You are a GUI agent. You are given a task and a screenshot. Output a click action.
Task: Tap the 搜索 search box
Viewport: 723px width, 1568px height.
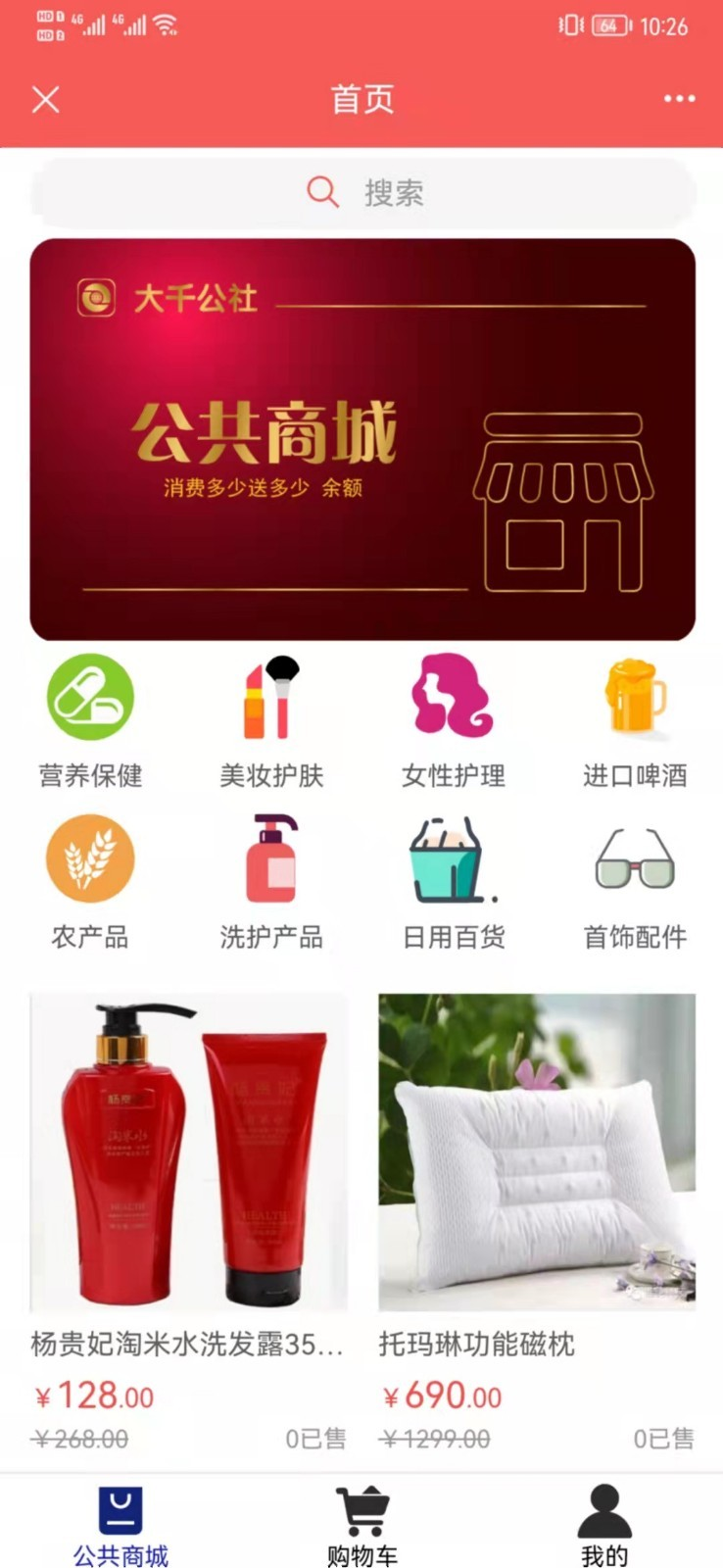[362, 192]
